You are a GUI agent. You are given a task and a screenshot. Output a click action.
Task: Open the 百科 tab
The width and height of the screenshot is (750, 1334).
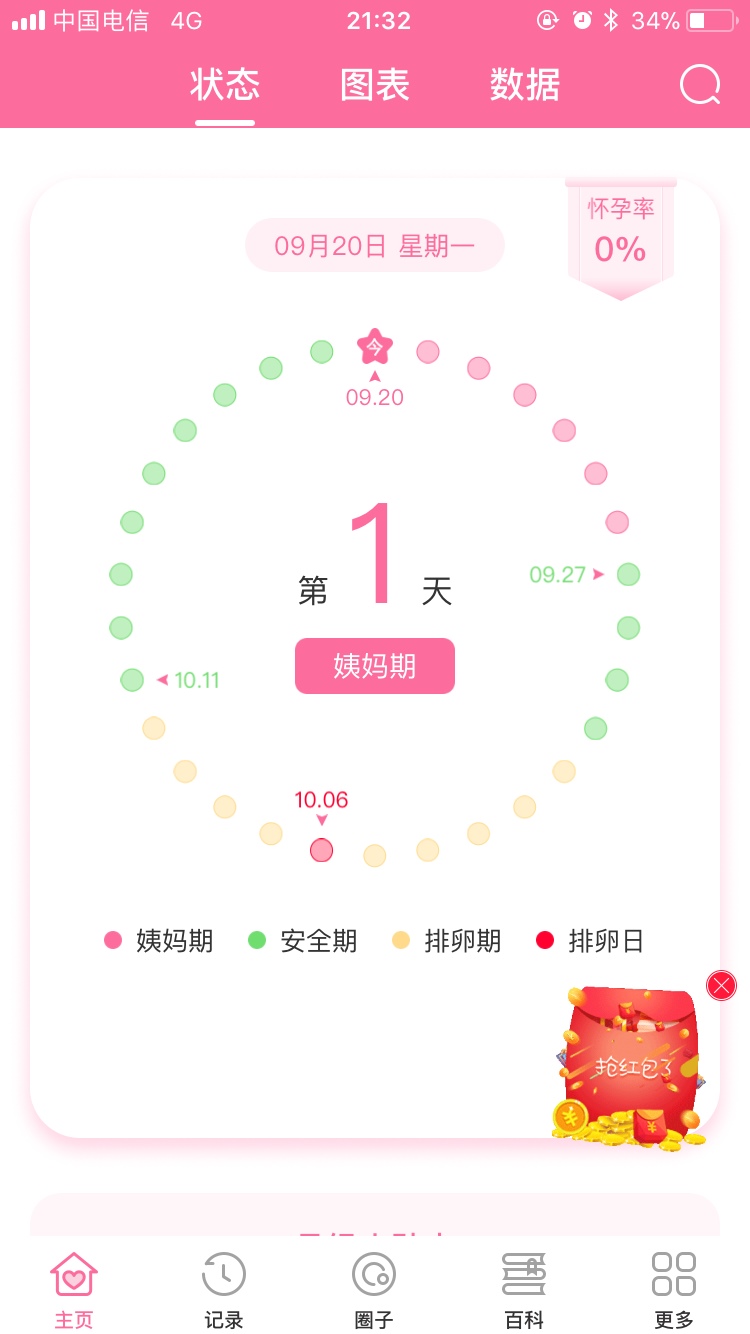524,1290
